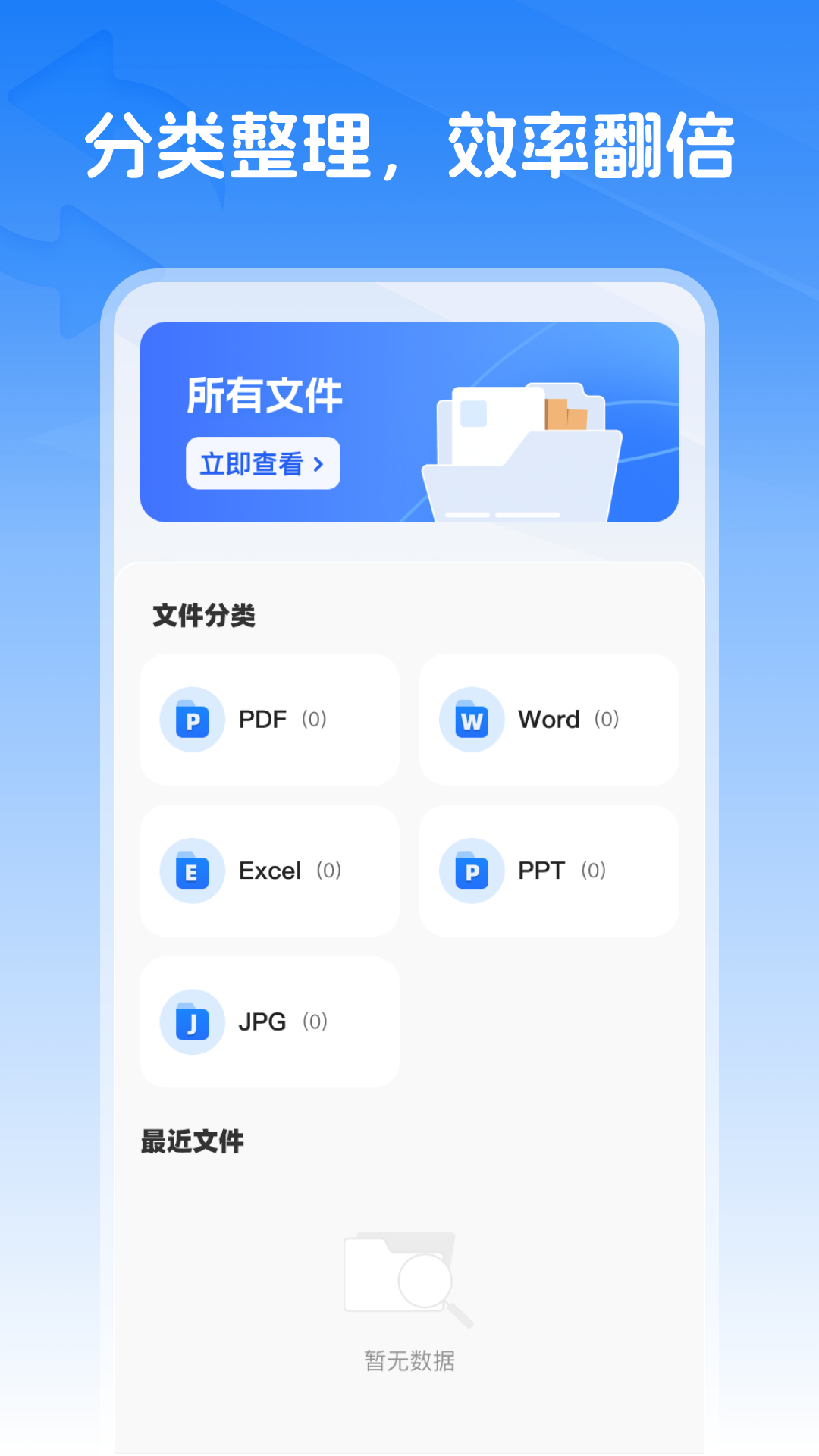Tap the 暂无数据 empty state text
This screenshot has height=1456, width=819.
(409, 1361)
